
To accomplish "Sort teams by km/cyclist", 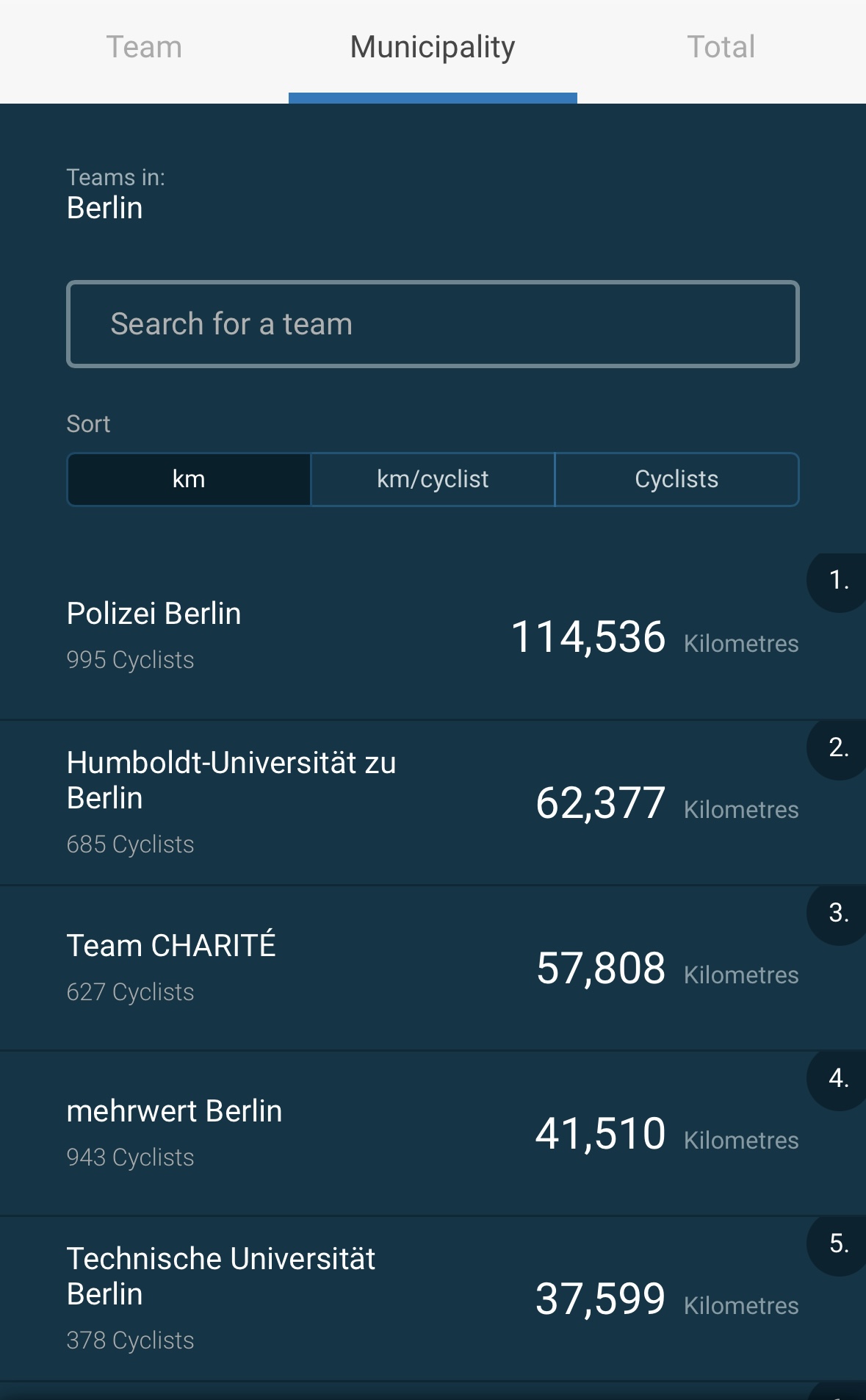I will click(433, 479).
